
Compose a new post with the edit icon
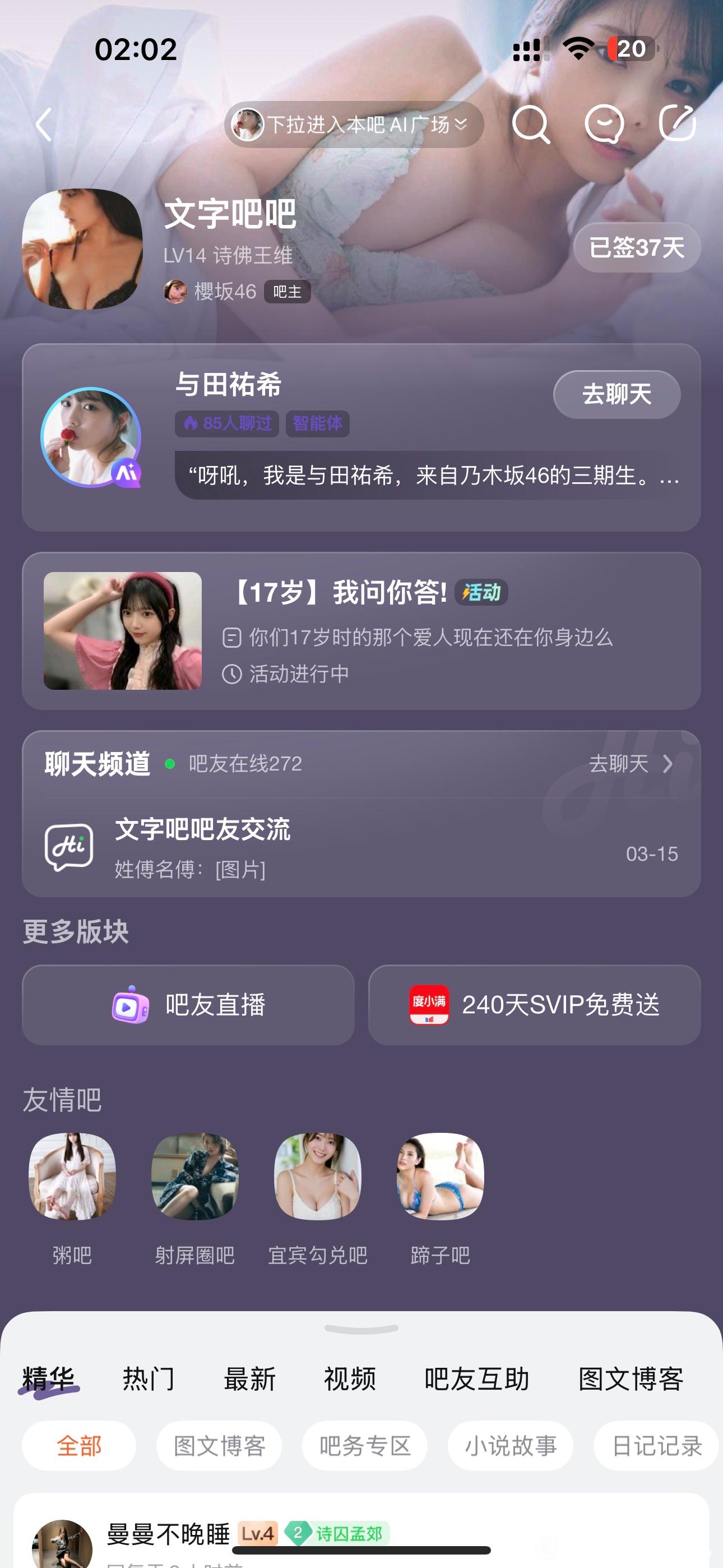coord(678,123)
